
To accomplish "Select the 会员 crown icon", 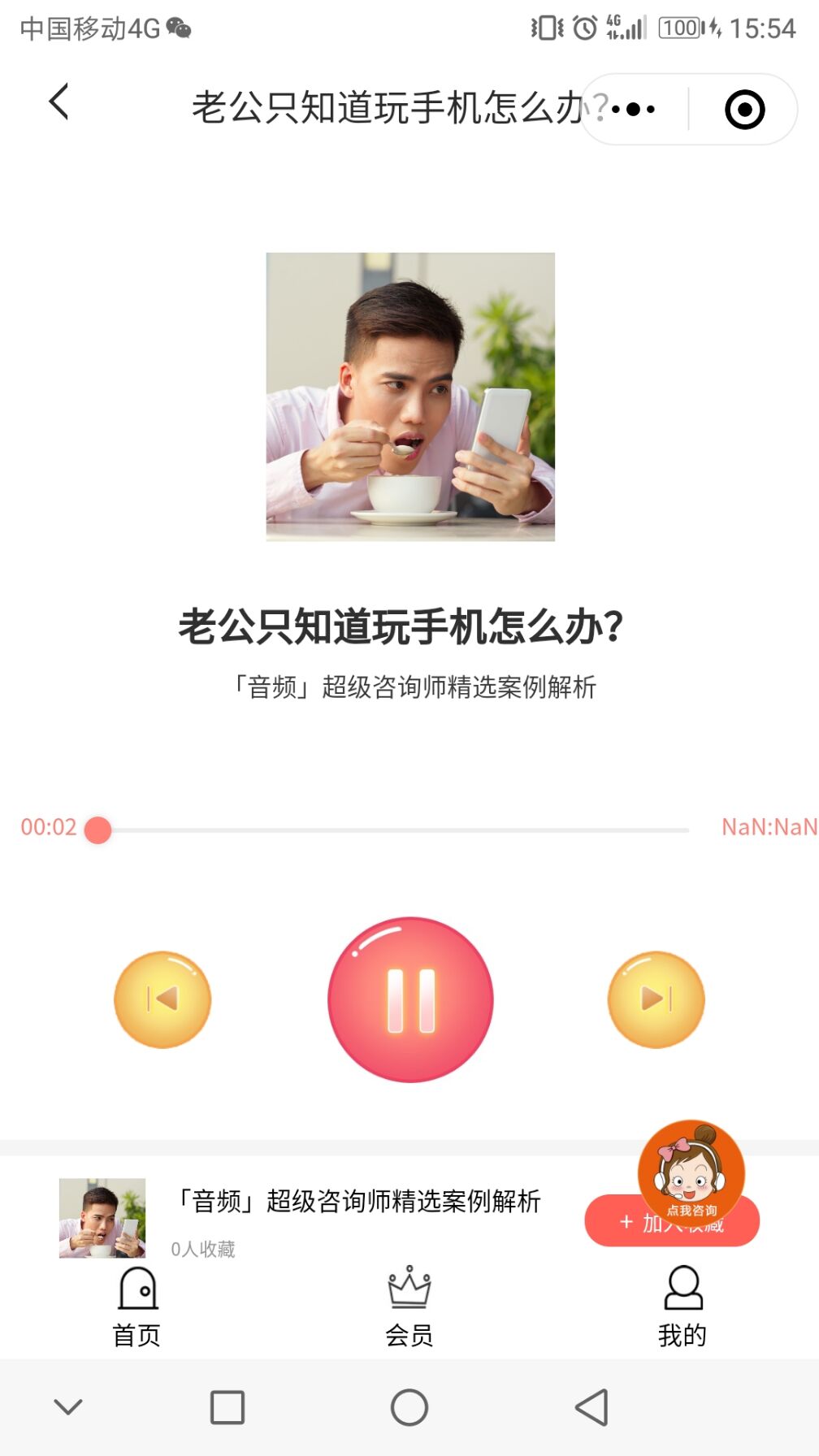I will click(x=409, y=1298).
